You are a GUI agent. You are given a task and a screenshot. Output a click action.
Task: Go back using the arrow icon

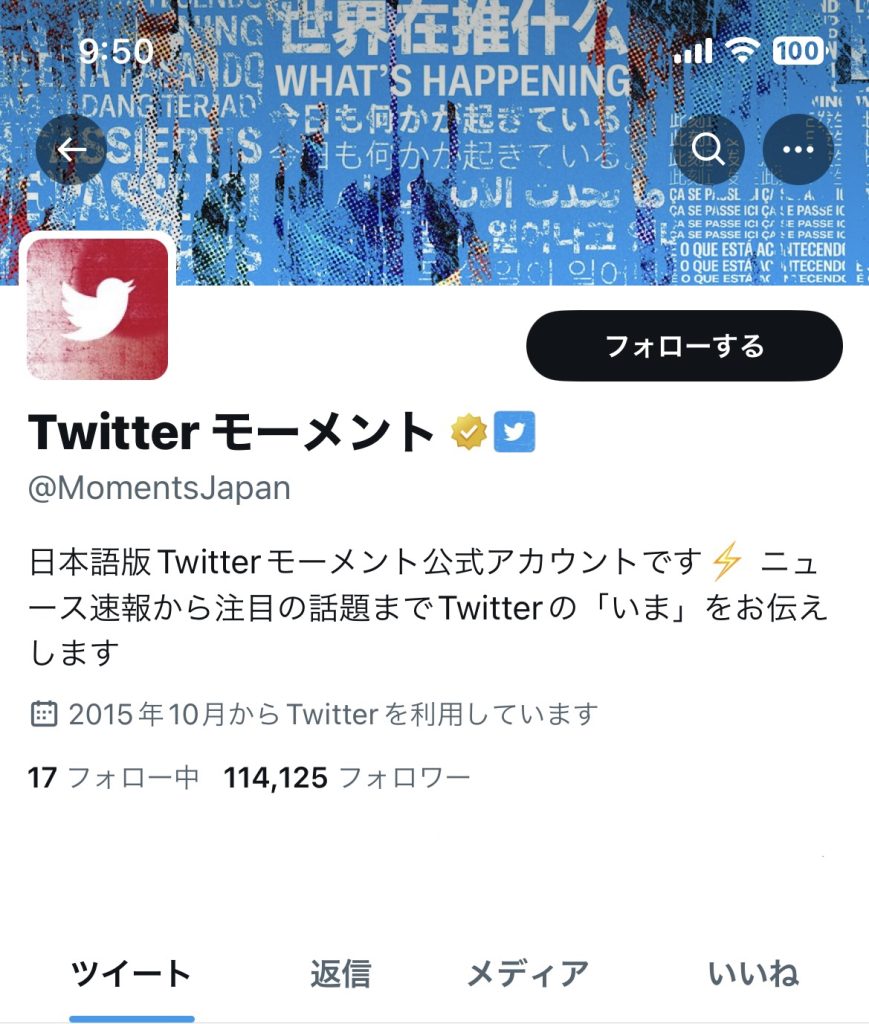tap(71, 150)
